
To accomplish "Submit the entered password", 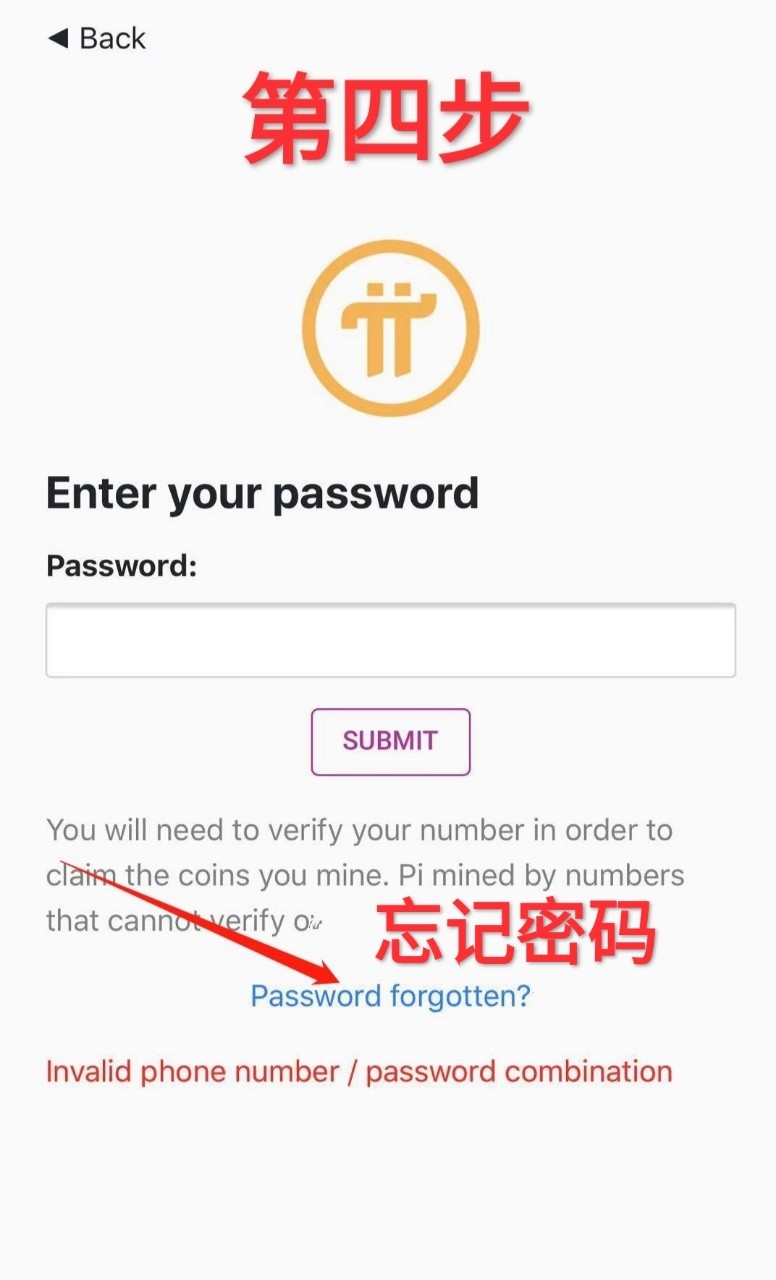I will coord(390,742).
